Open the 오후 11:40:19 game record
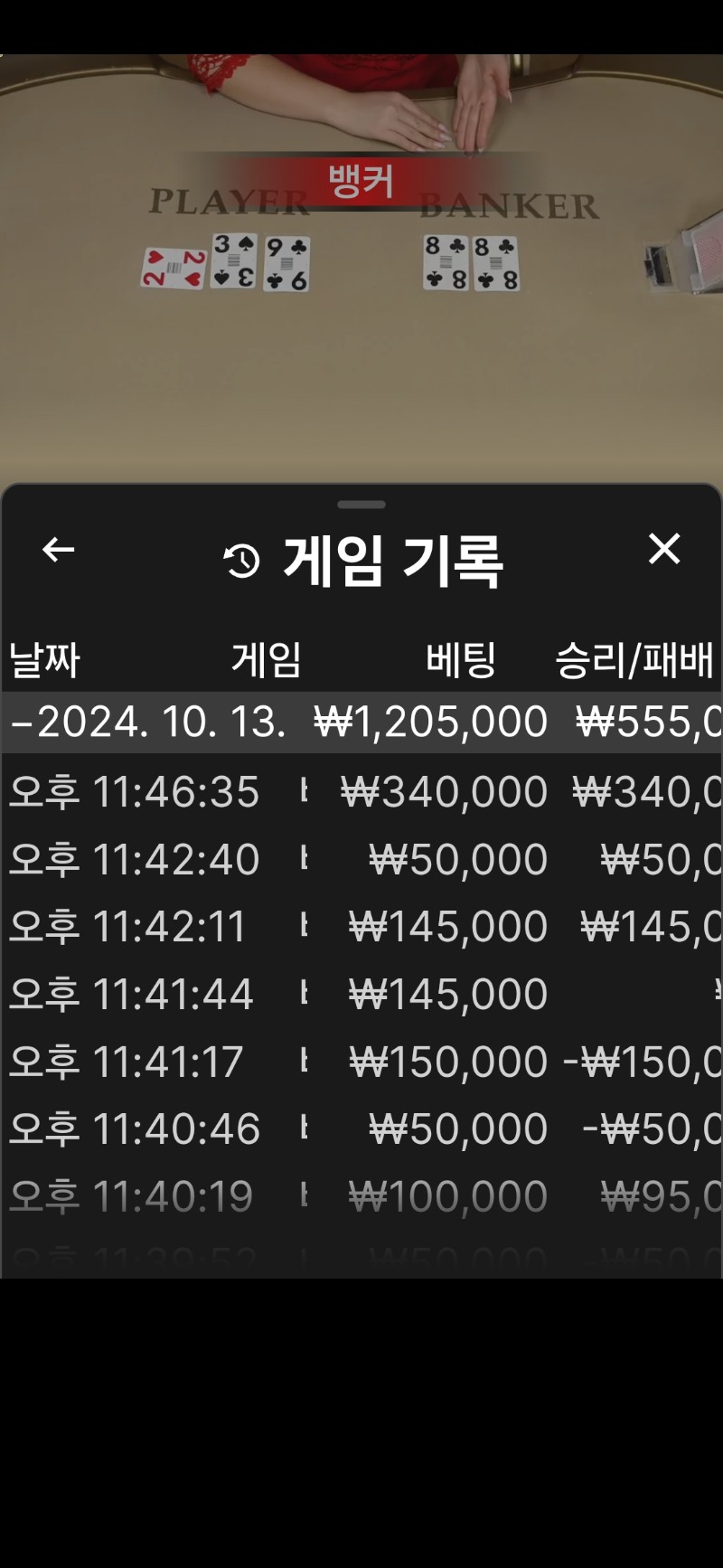Image resolution: width=723 pixels, height=1568 pixels. [x=361, y=1196]
